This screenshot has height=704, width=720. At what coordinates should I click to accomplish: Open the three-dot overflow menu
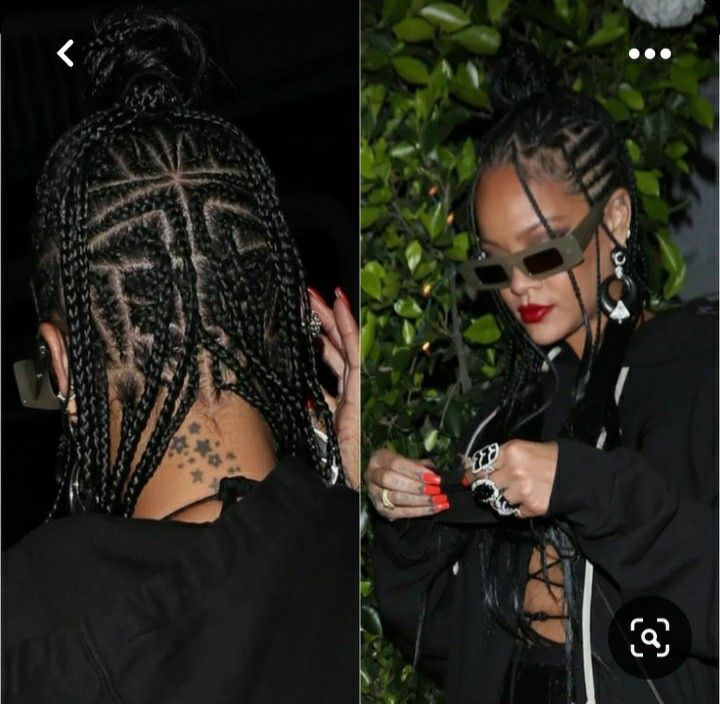[650, 54]
